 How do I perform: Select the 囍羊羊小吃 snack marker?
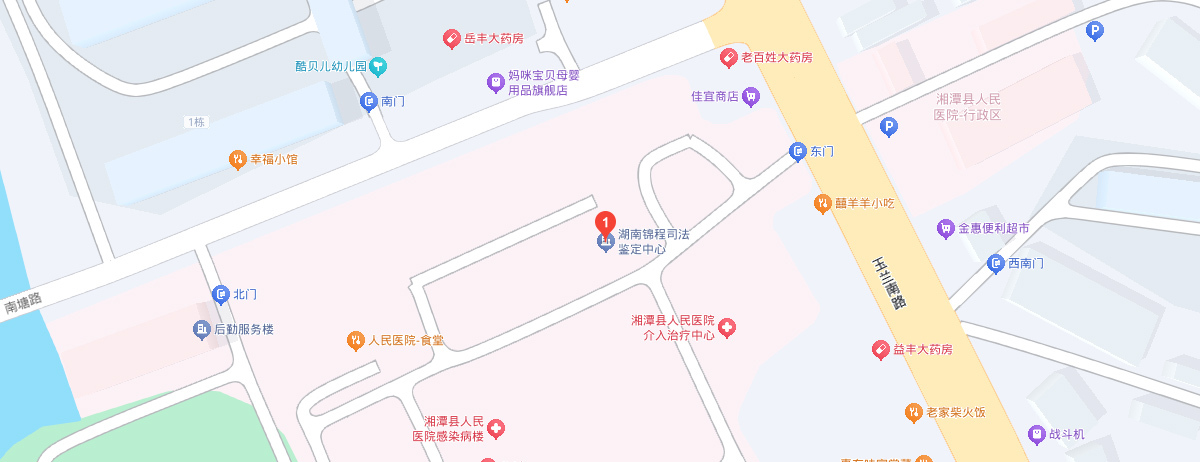click(x=822, y=204)
